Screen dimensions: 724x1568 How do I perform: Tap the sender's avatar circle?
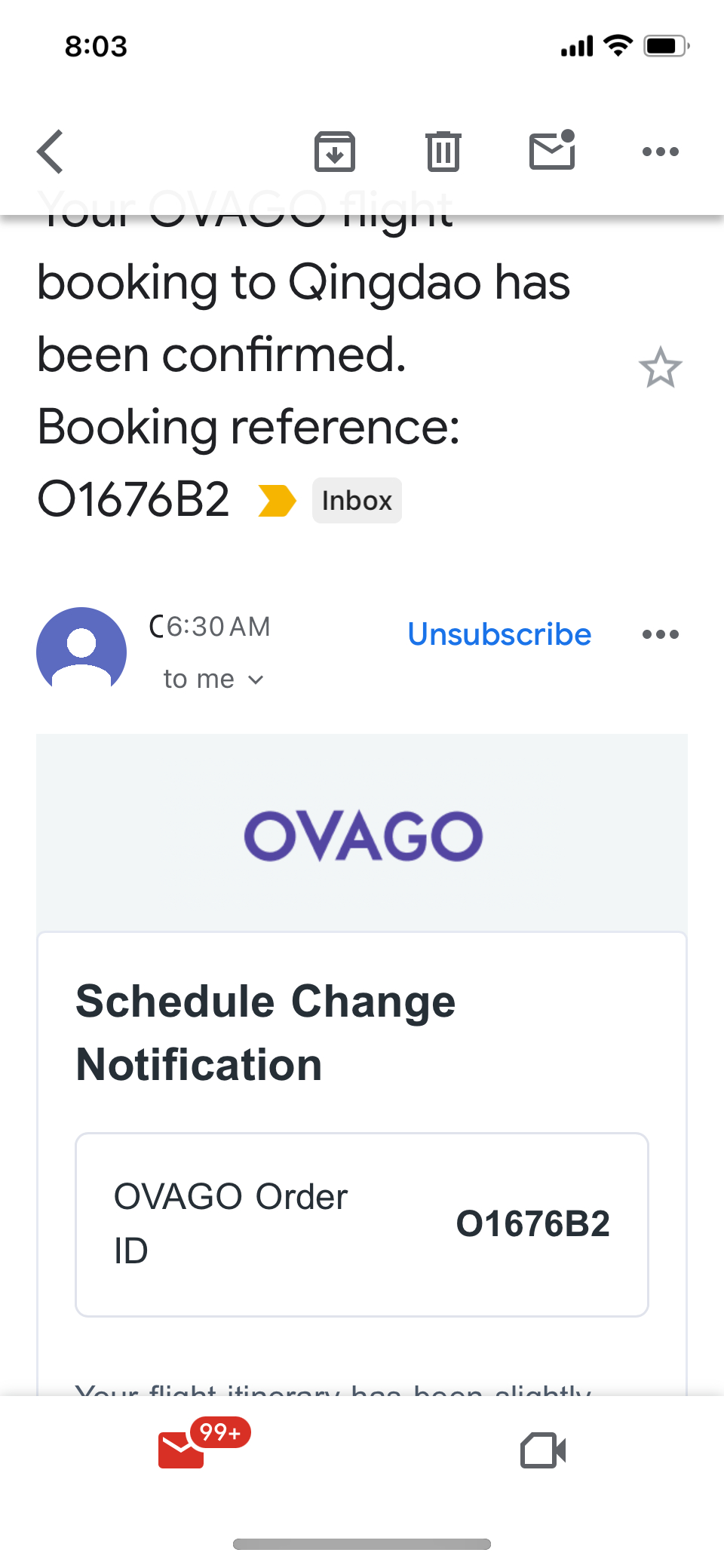(81, 649)
